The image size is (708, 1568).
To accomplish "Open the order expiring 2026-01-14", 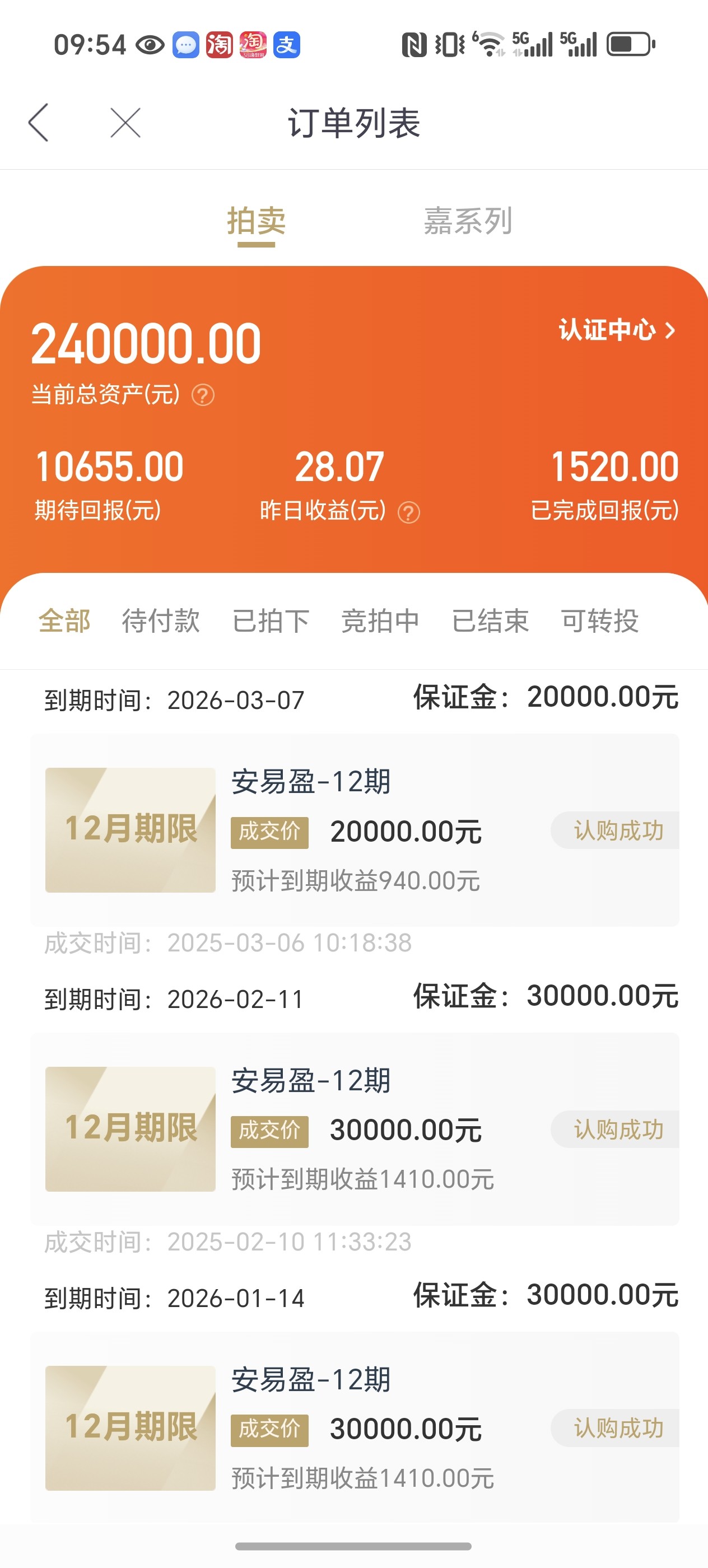I will click(x=355, y=1427).
